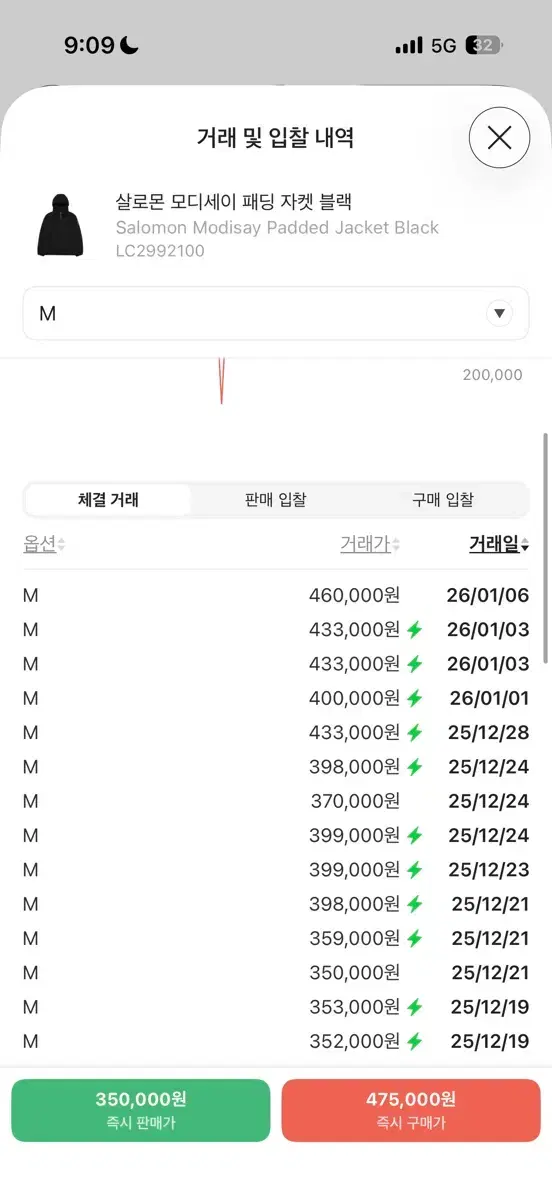This screenshot has width=552, height=1200.
Task: Open the M size dropdown
Action: coord(276,314)
